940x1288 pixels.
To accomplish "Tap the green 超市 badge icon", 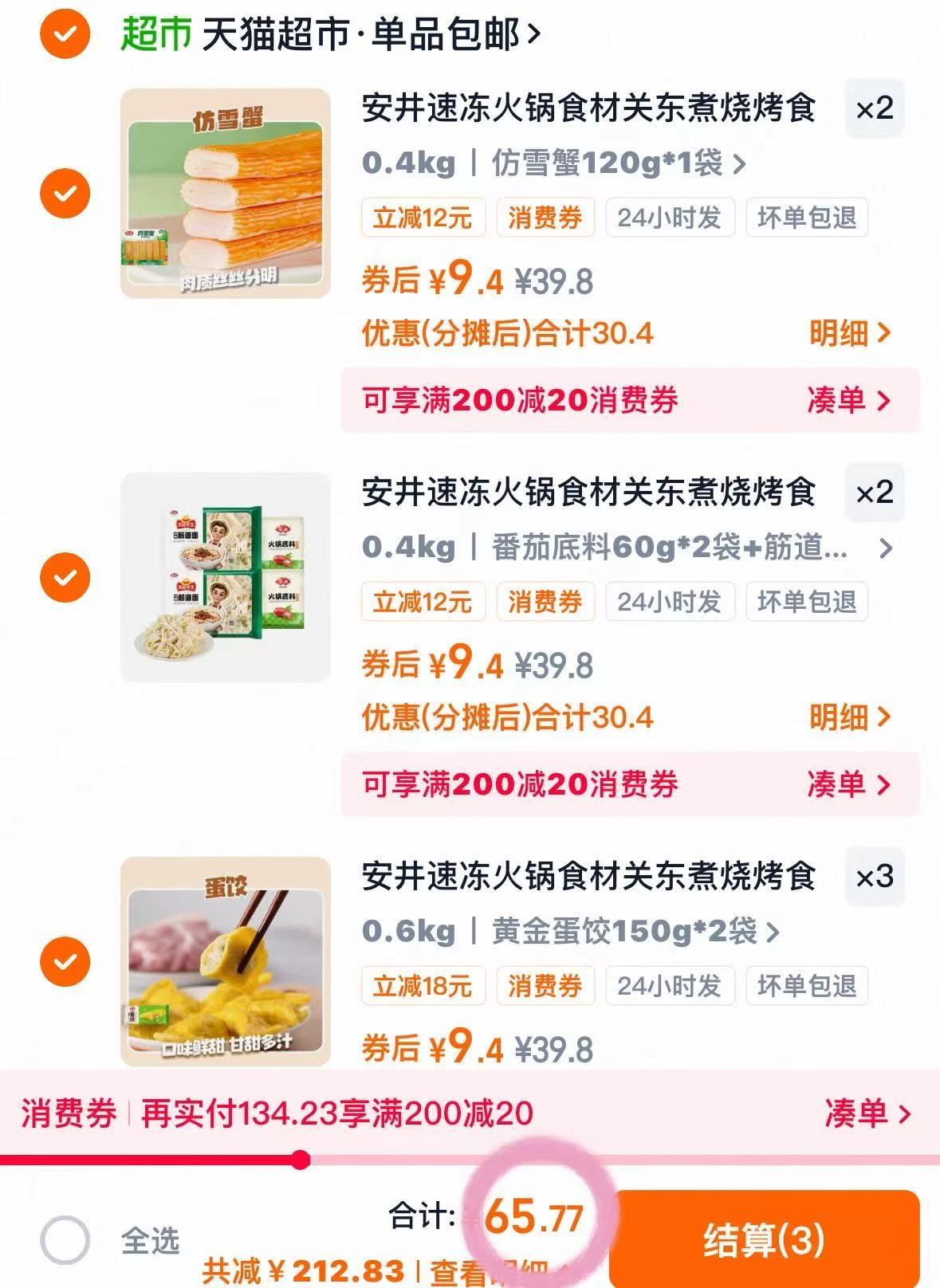I will [x=155, y=33].
